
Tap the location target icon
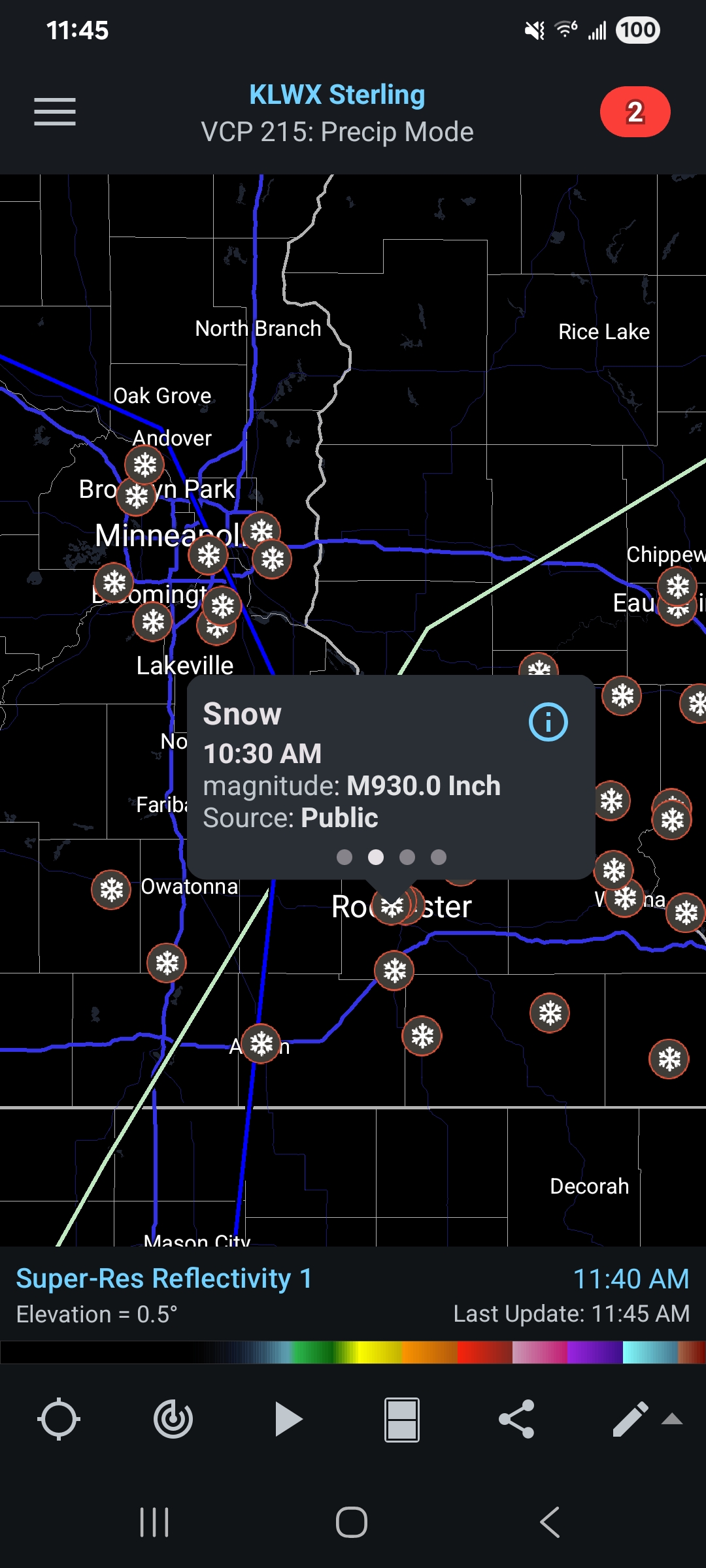59,1419
